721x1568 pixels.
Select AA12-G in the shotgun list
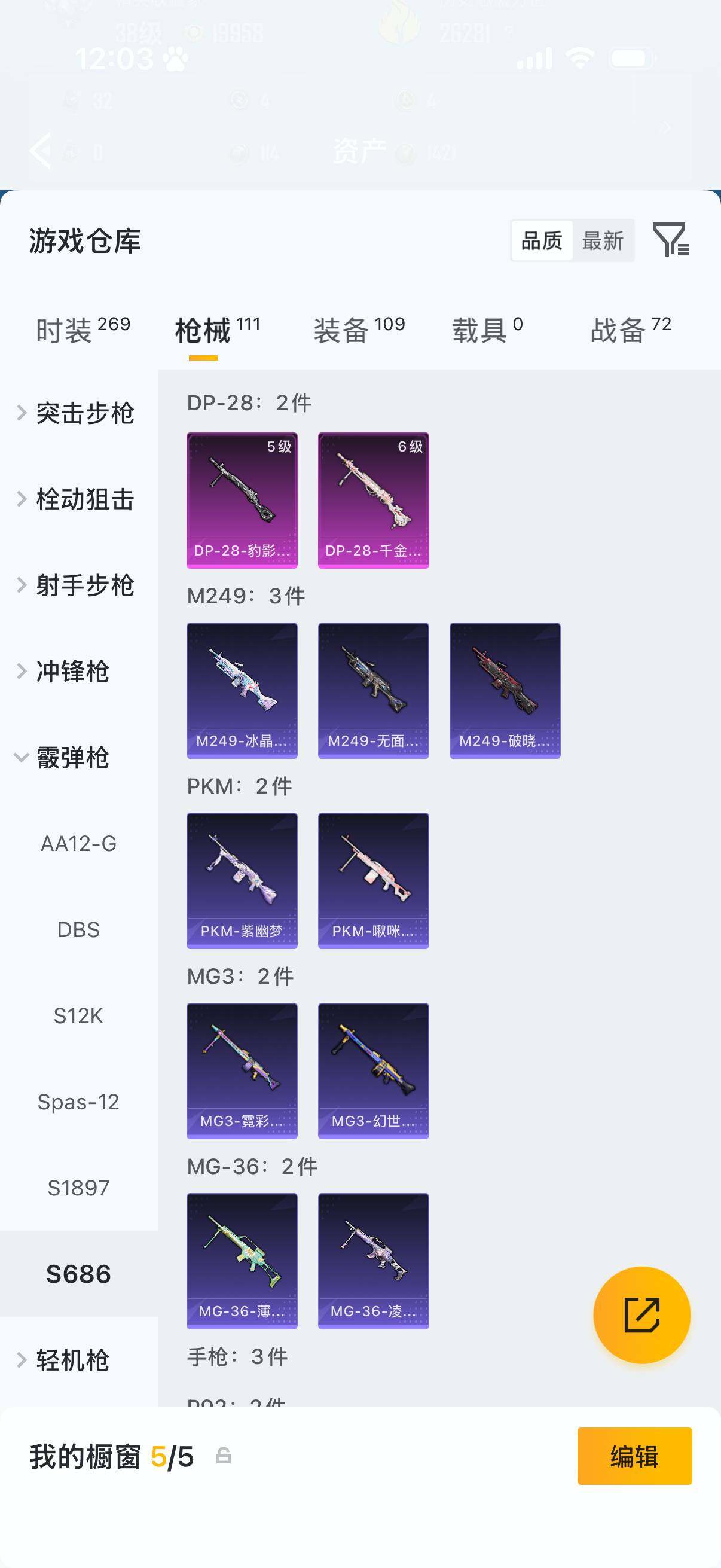pos(78,844)
